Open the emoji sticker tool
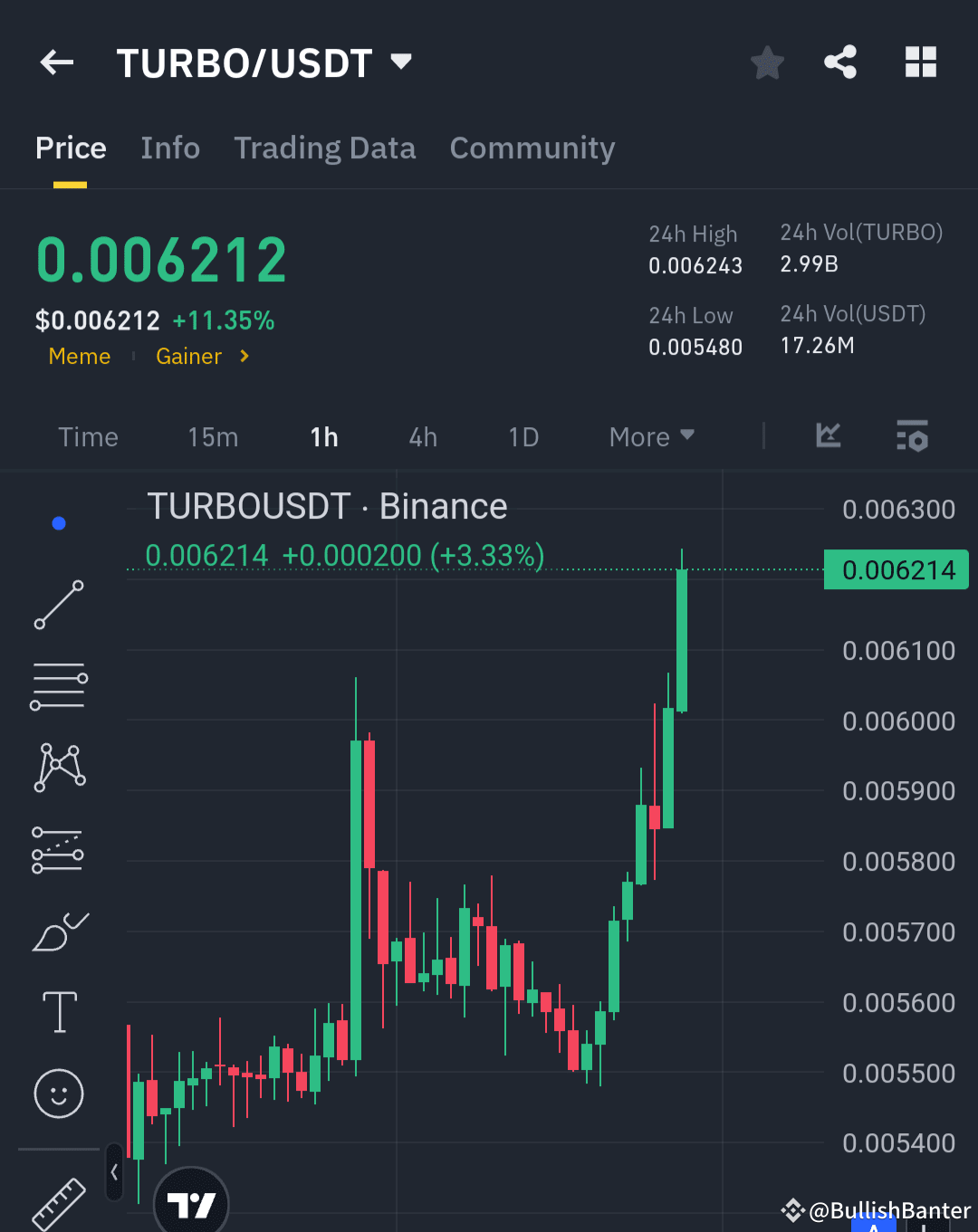978x1232 pixels. point(58,1094)
